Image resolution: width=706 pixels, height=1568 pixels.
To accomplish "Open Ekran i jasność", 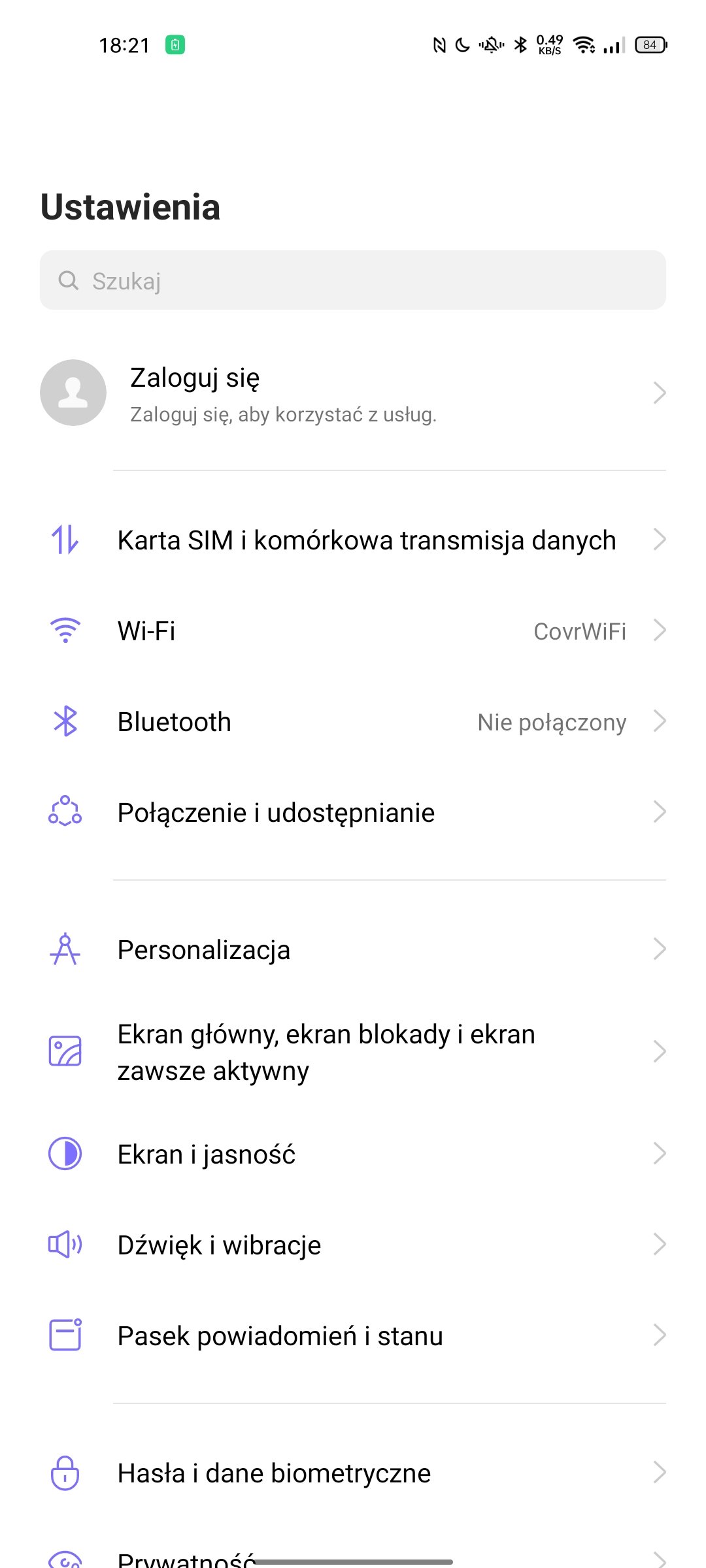I will pos(353,1154).
